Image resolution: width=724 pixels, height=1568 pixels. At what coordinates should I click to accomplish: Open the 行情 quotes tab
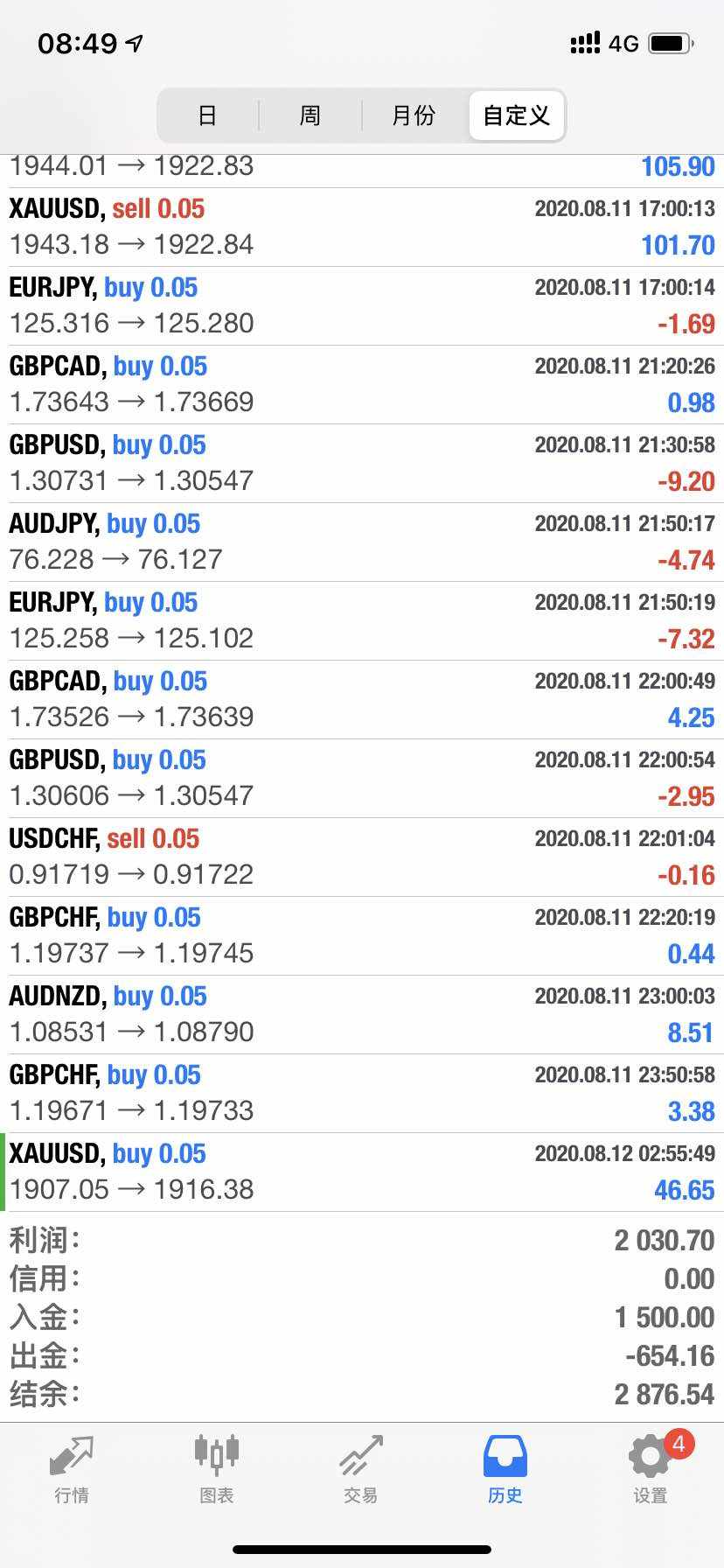(72, 1470)
